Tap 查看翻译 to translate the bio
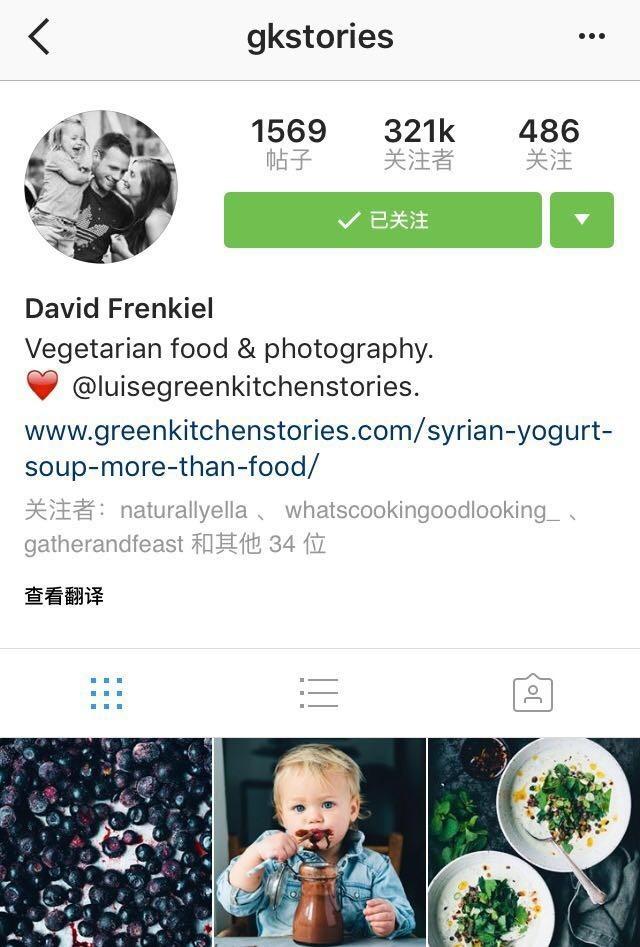Screen dimensions: 640x947 point(64,596)
